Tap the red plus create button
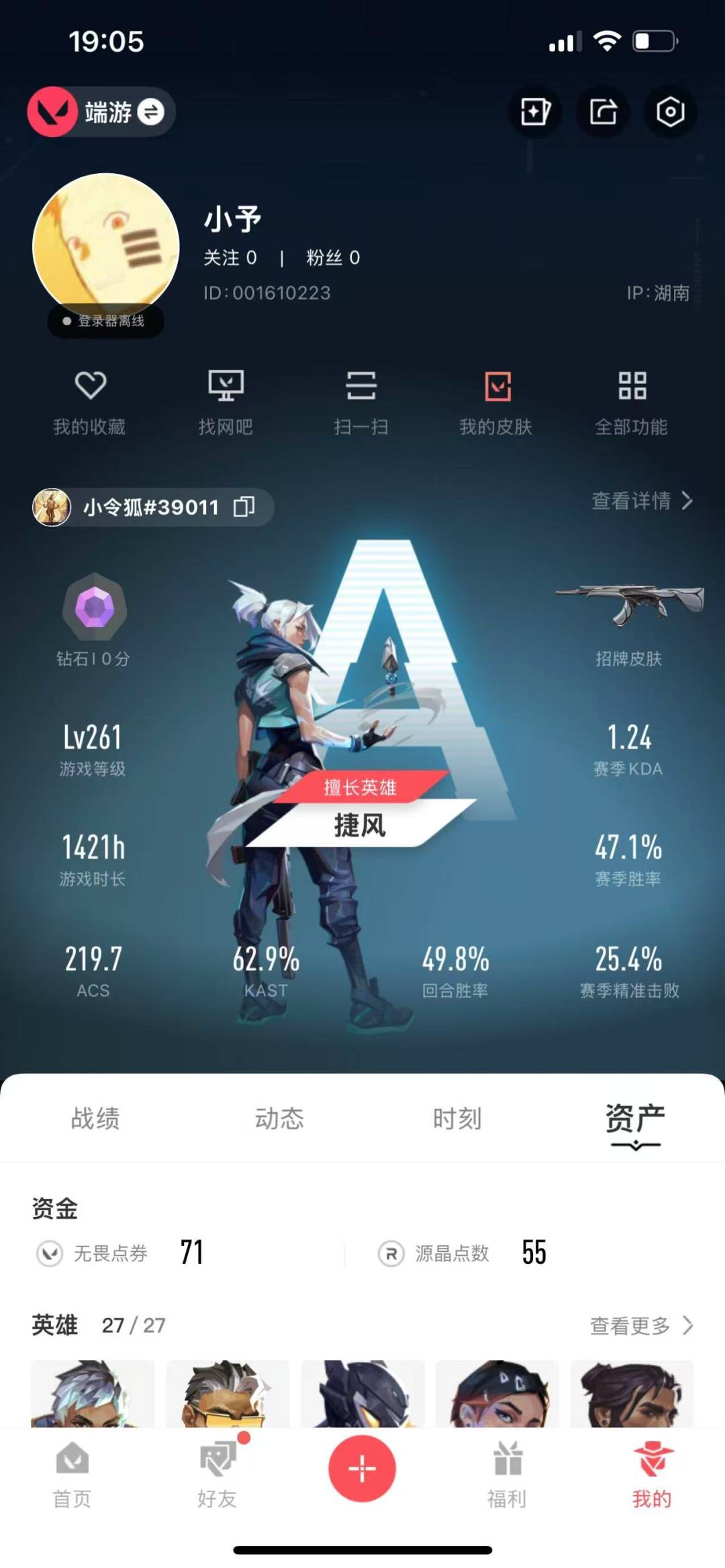Image resolution: width=725 pixels, height=1568 pixels. pos(362,1469)
